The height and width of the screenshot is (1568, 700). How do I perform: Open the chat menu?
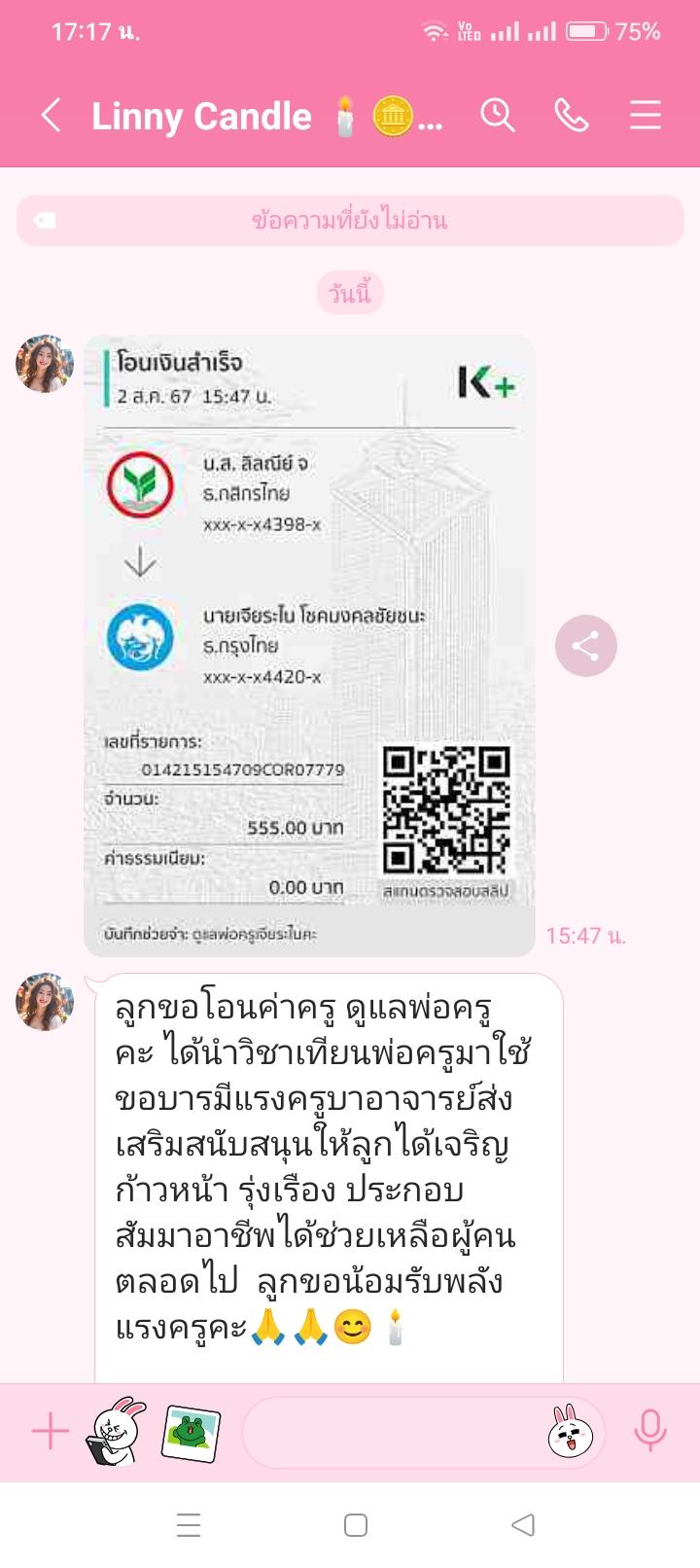pos(646,116)
